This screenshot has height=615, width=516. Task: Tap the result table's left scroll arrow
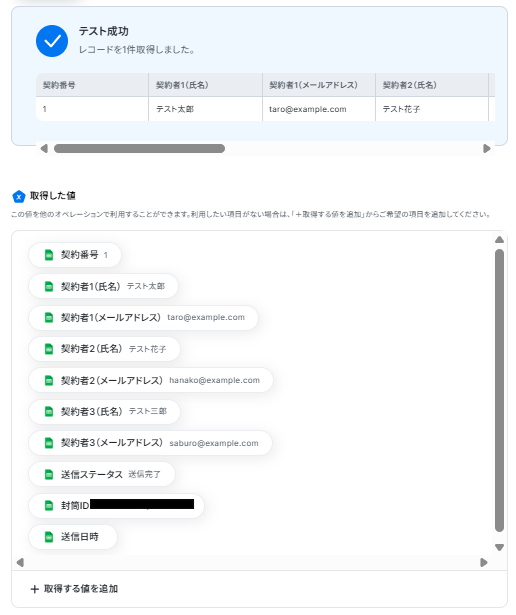click(x=44, y=148)
